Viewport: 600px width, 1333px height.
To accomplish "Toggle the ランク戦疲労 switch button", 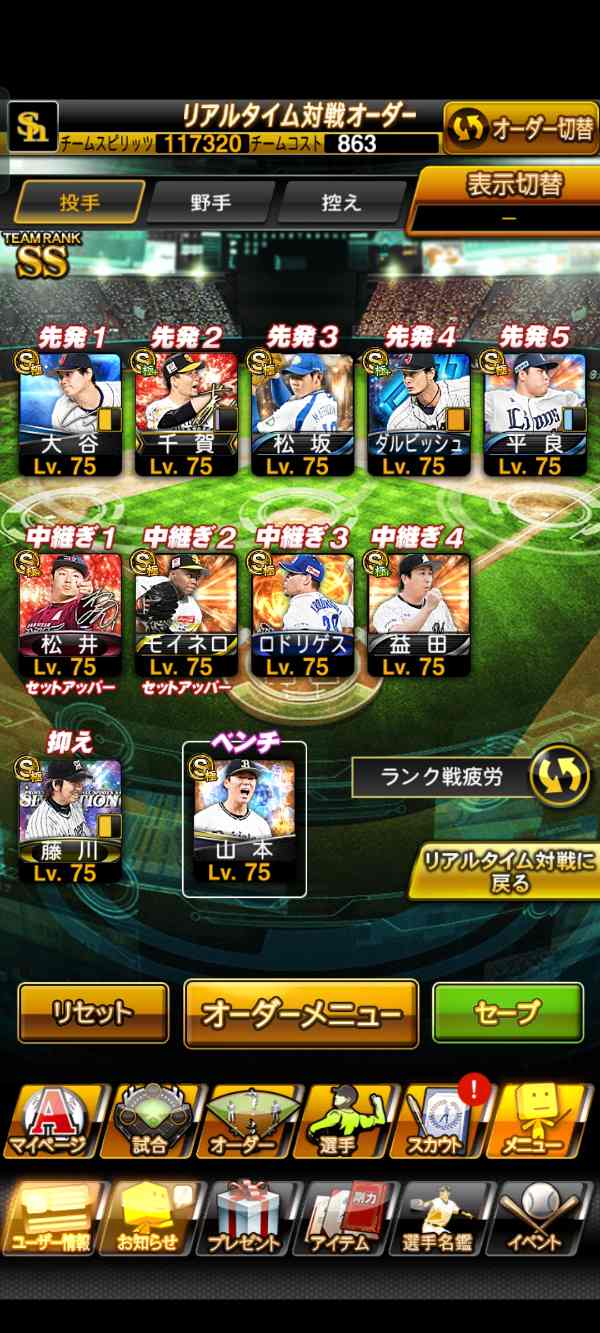I will [x=559, y=777].
